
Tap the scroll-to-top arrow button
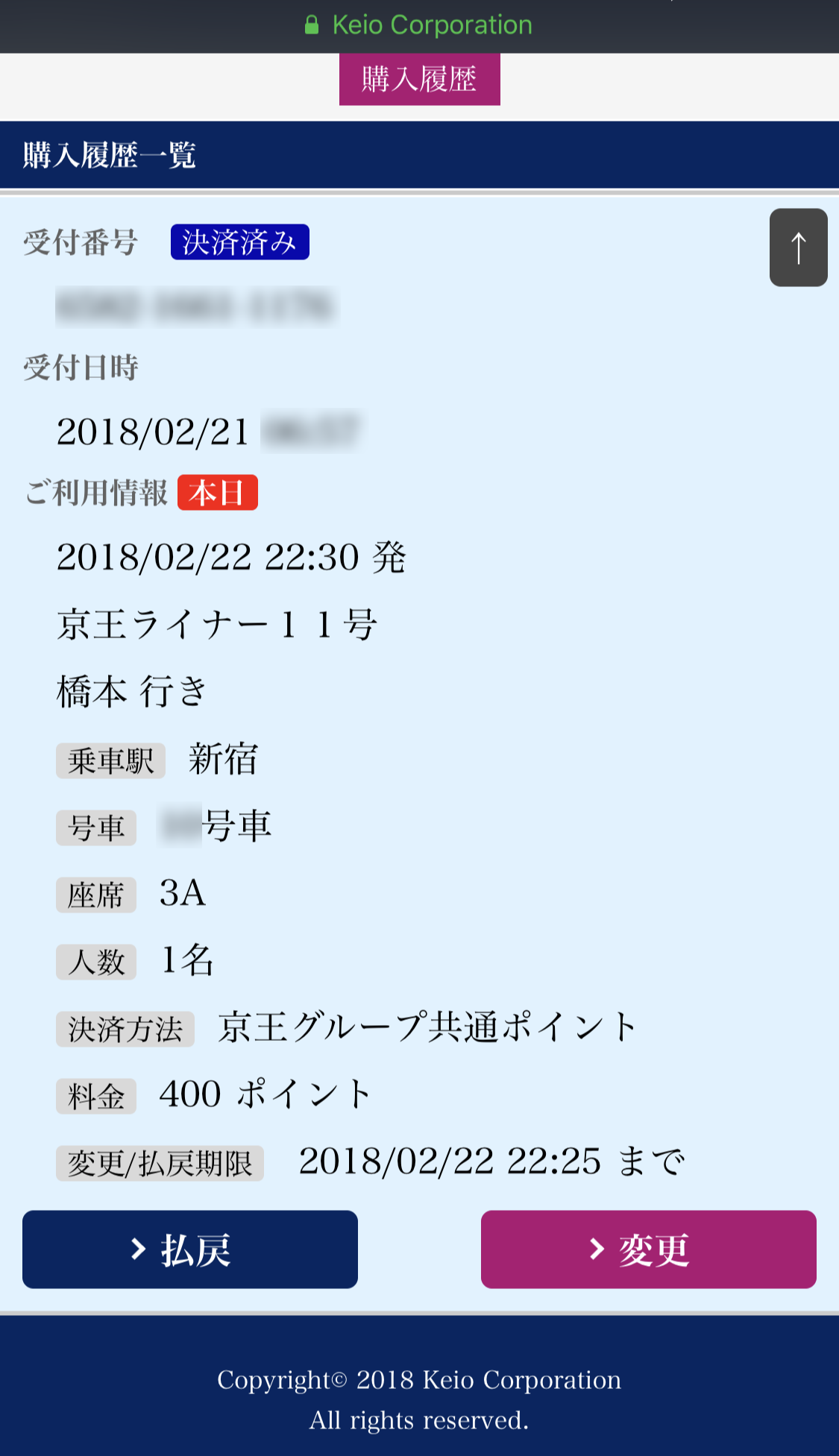click(798, 248)
